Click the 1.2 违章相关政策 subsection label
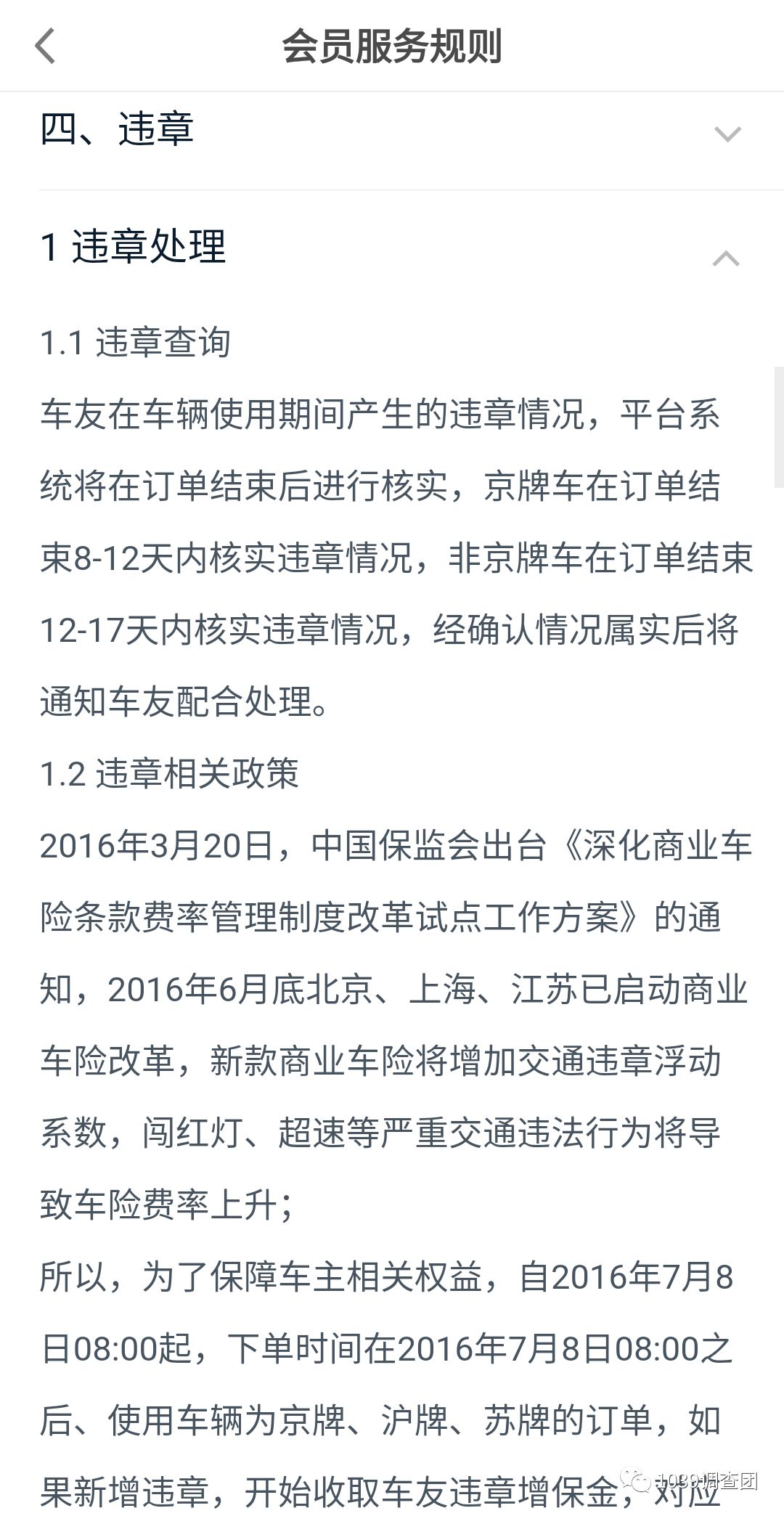The width and height of the screenshot is (784, 1516). (x=167, y=775)
